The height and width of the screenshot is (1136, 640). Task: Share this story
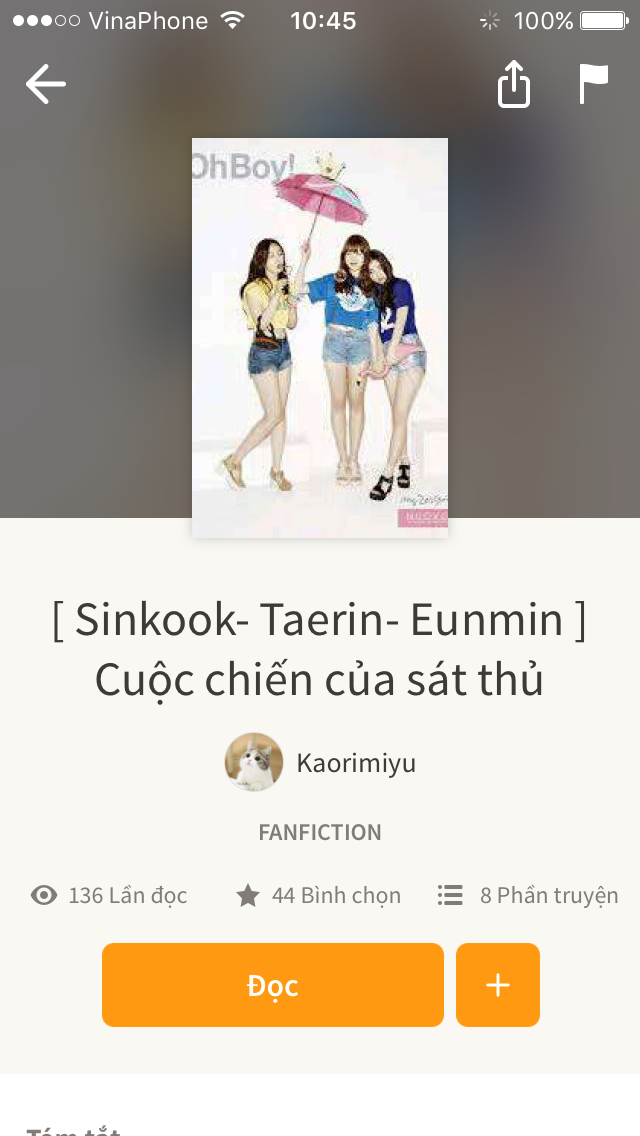point(513,85)
